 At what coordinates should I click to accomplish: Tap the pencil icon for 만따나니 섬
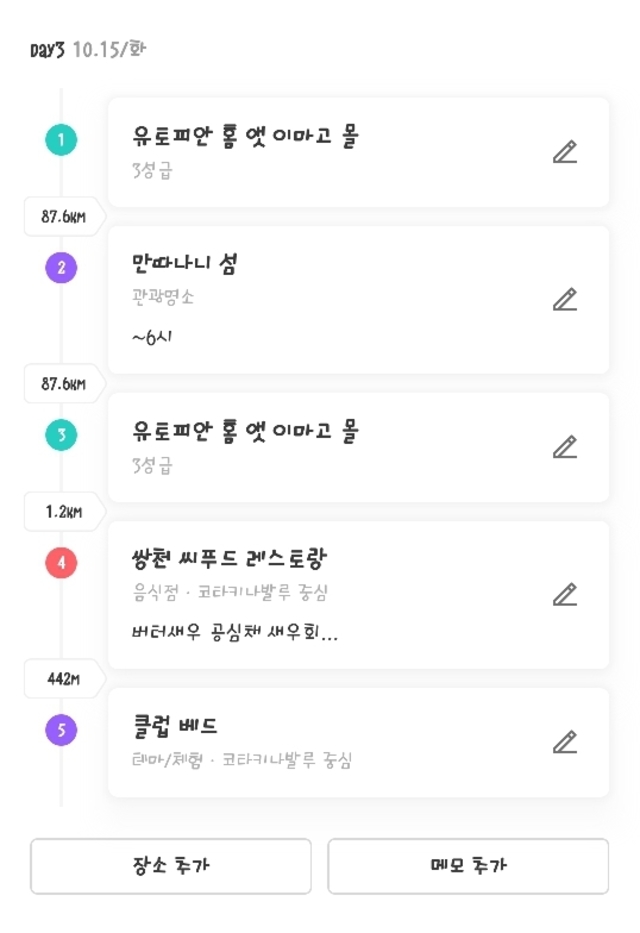click(565, 299)
